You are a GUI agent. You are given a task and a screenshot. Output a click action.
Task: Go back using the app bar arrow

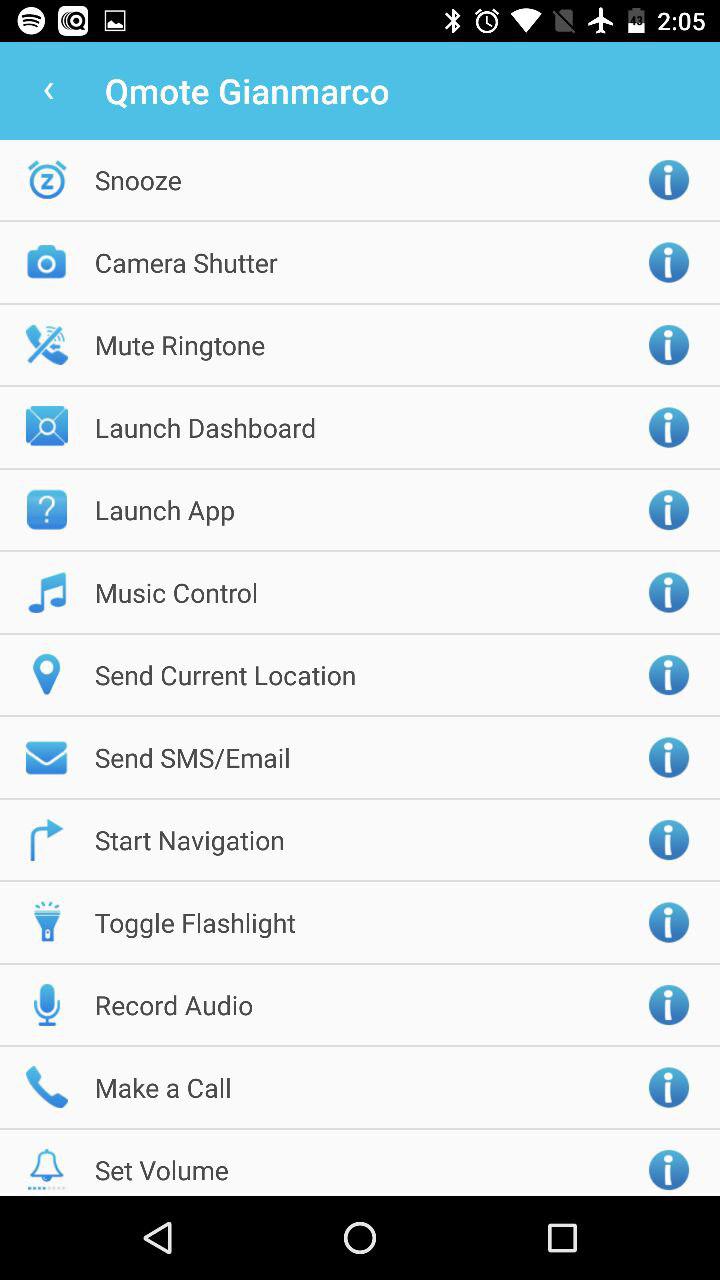coord(48,91)
